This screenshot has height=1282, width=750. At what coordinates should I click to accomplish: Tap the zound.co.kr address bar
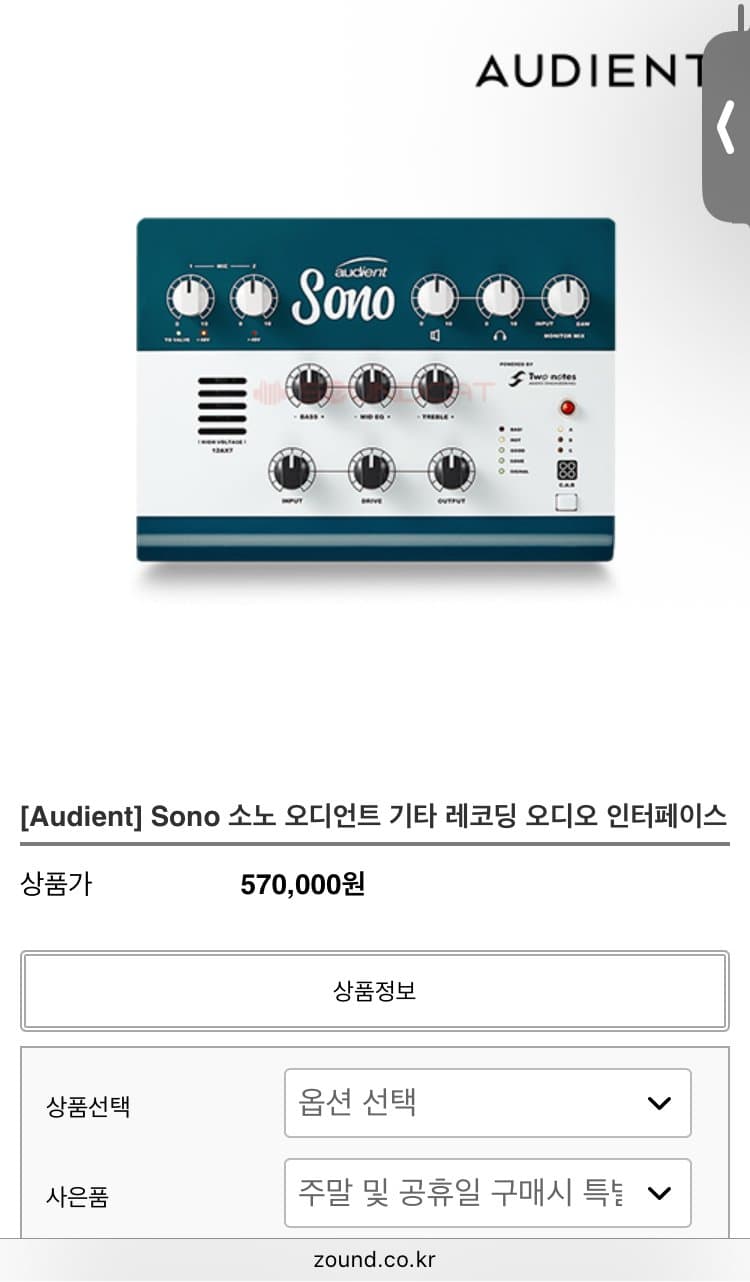pyautogui.click(x=375, y=1260)
